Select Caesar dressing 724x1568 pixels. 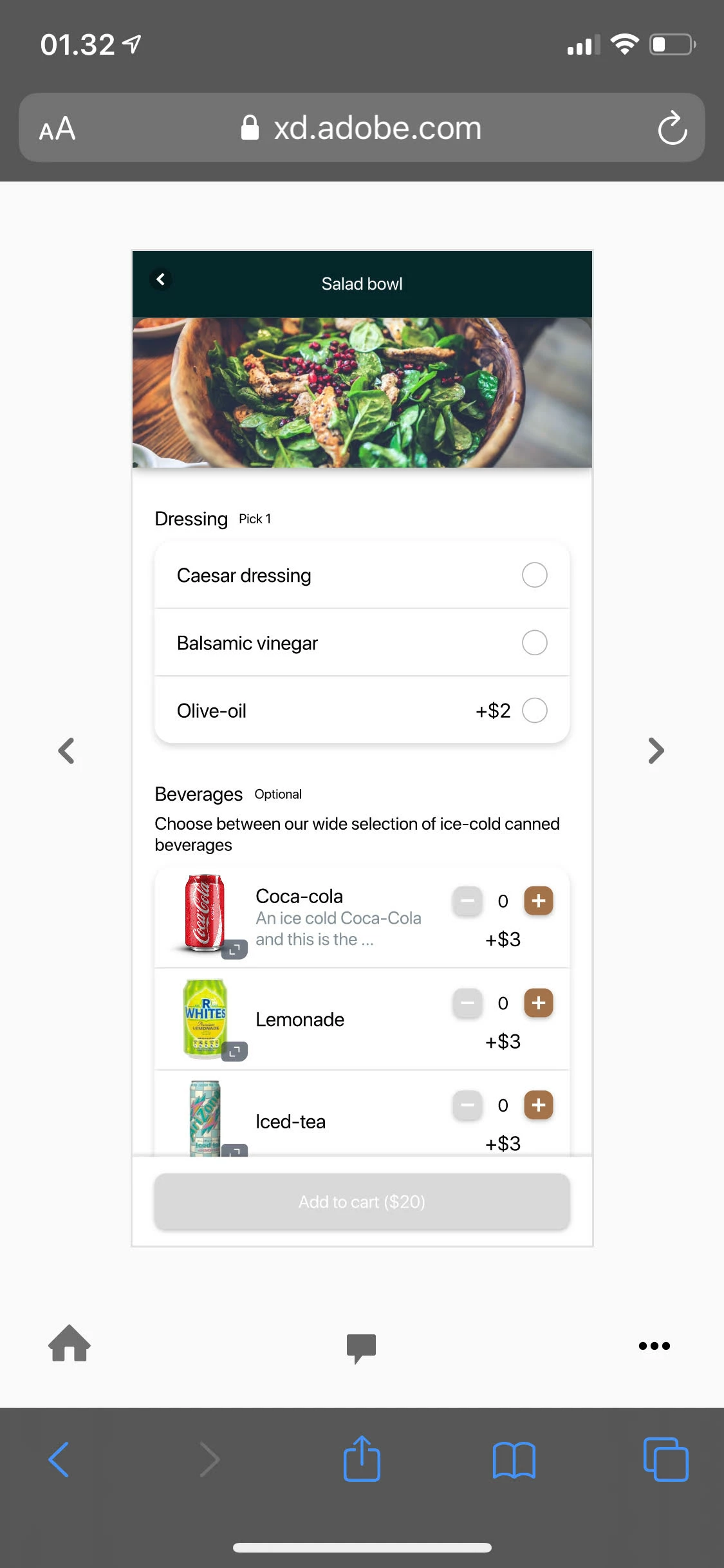pos(534,575)
